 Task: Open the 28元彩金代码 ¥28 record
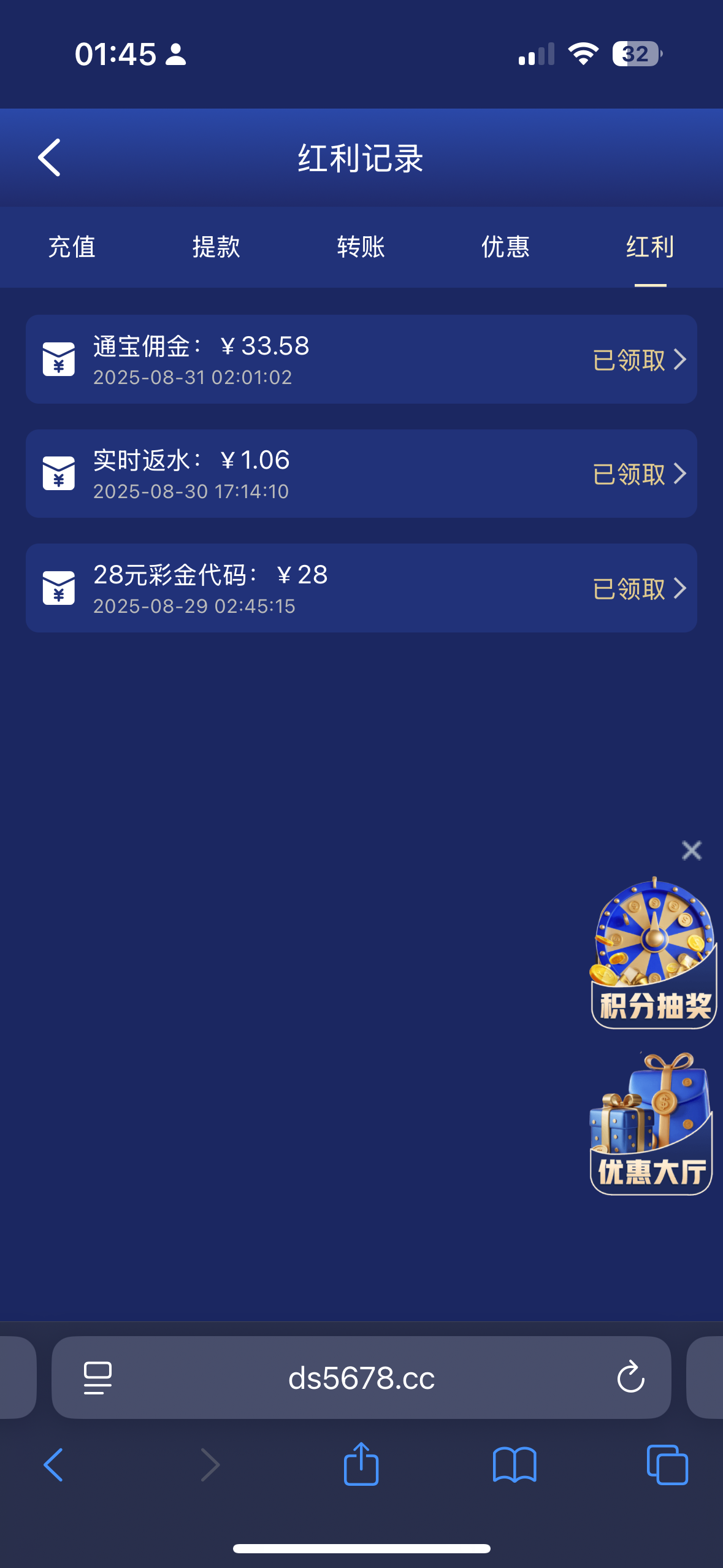coord(361,588)
